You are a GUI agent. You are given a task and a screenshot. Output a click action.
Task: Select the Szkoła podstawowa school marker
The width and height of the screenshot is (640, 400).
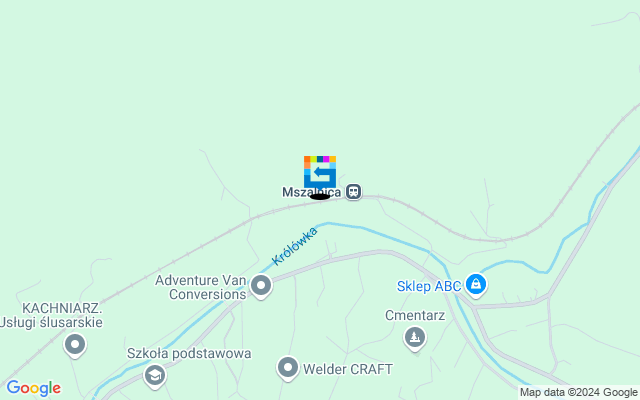tap(155, 375)
